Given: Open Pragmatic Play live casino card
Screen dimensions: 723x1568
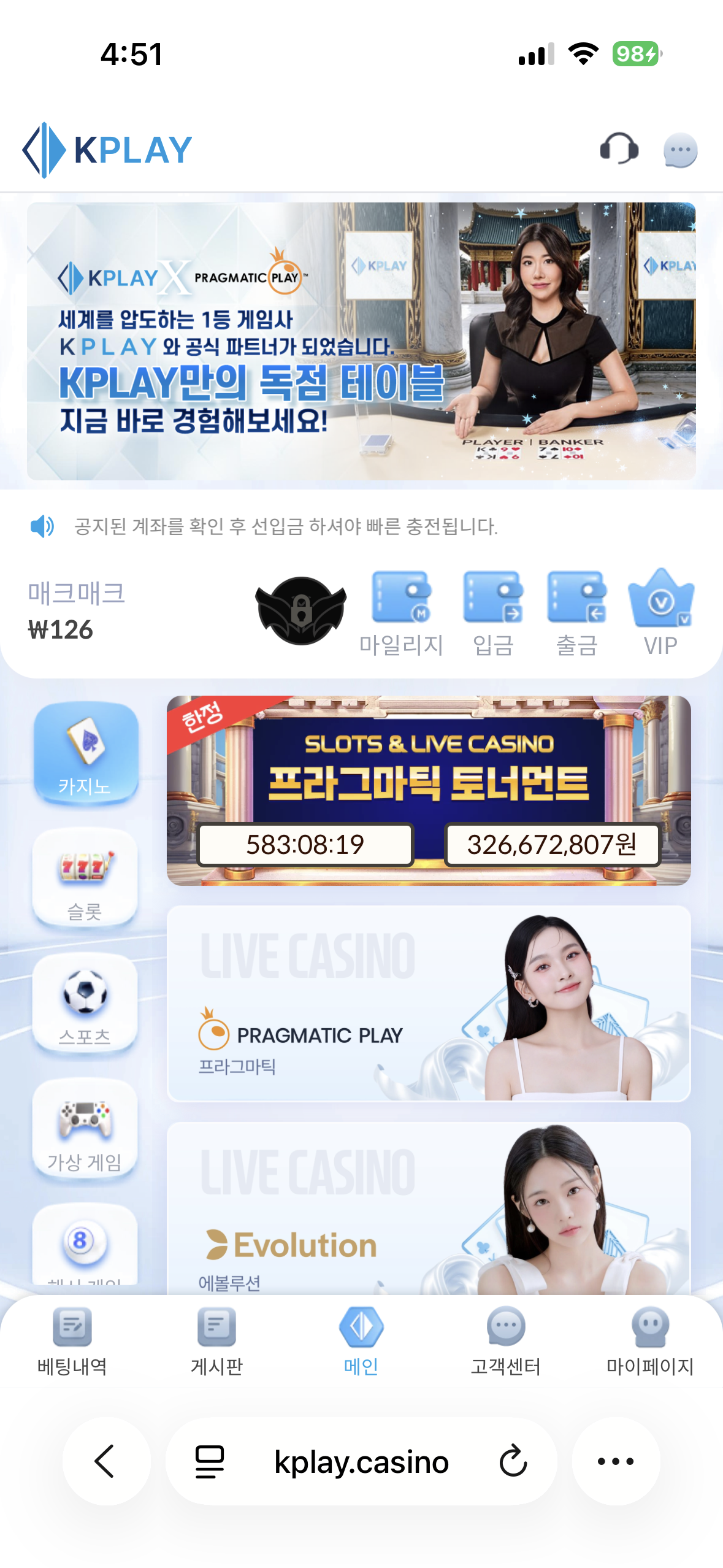Looking at the screenshot, I should click(429, 1003).
